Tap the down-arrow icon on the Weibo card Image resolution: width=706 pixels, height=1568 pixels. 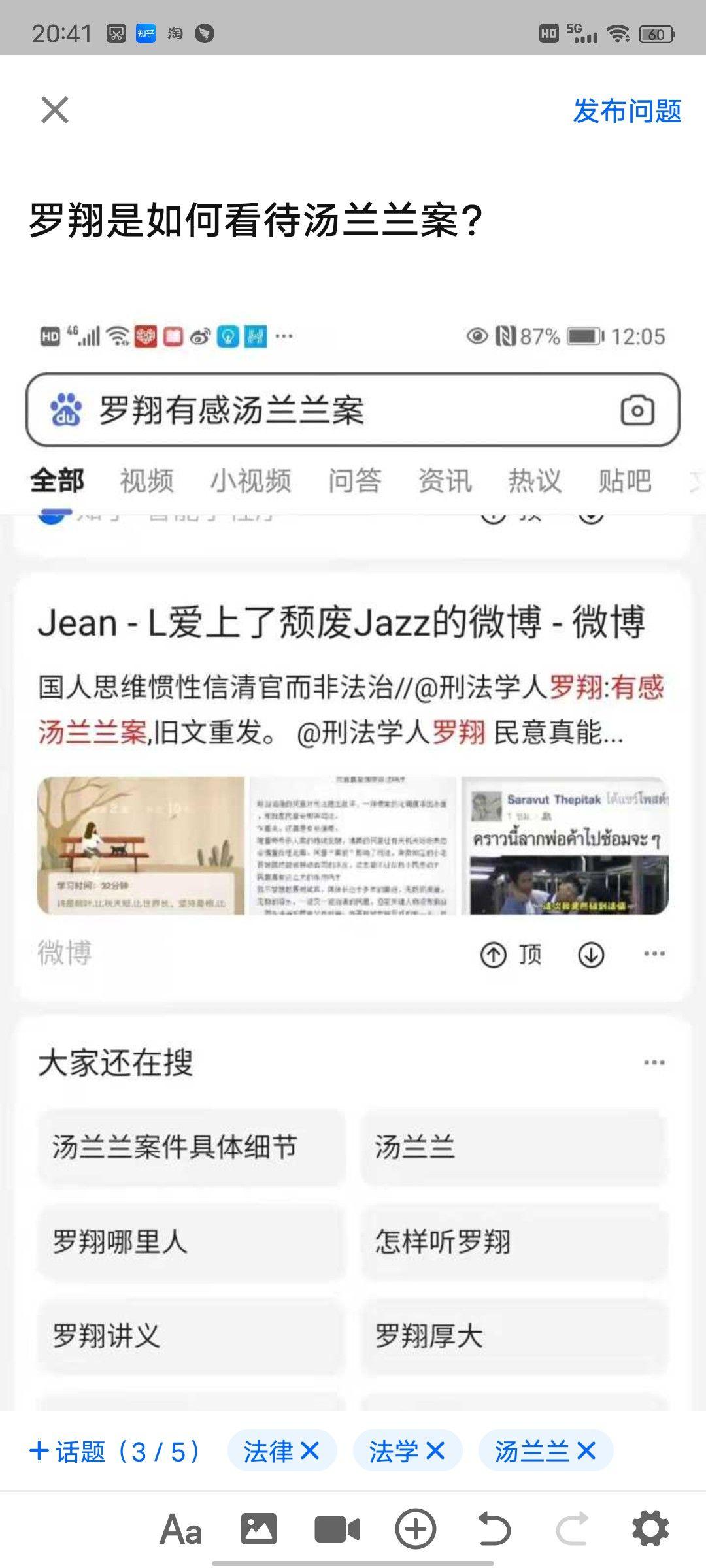[x=590, y=954]
